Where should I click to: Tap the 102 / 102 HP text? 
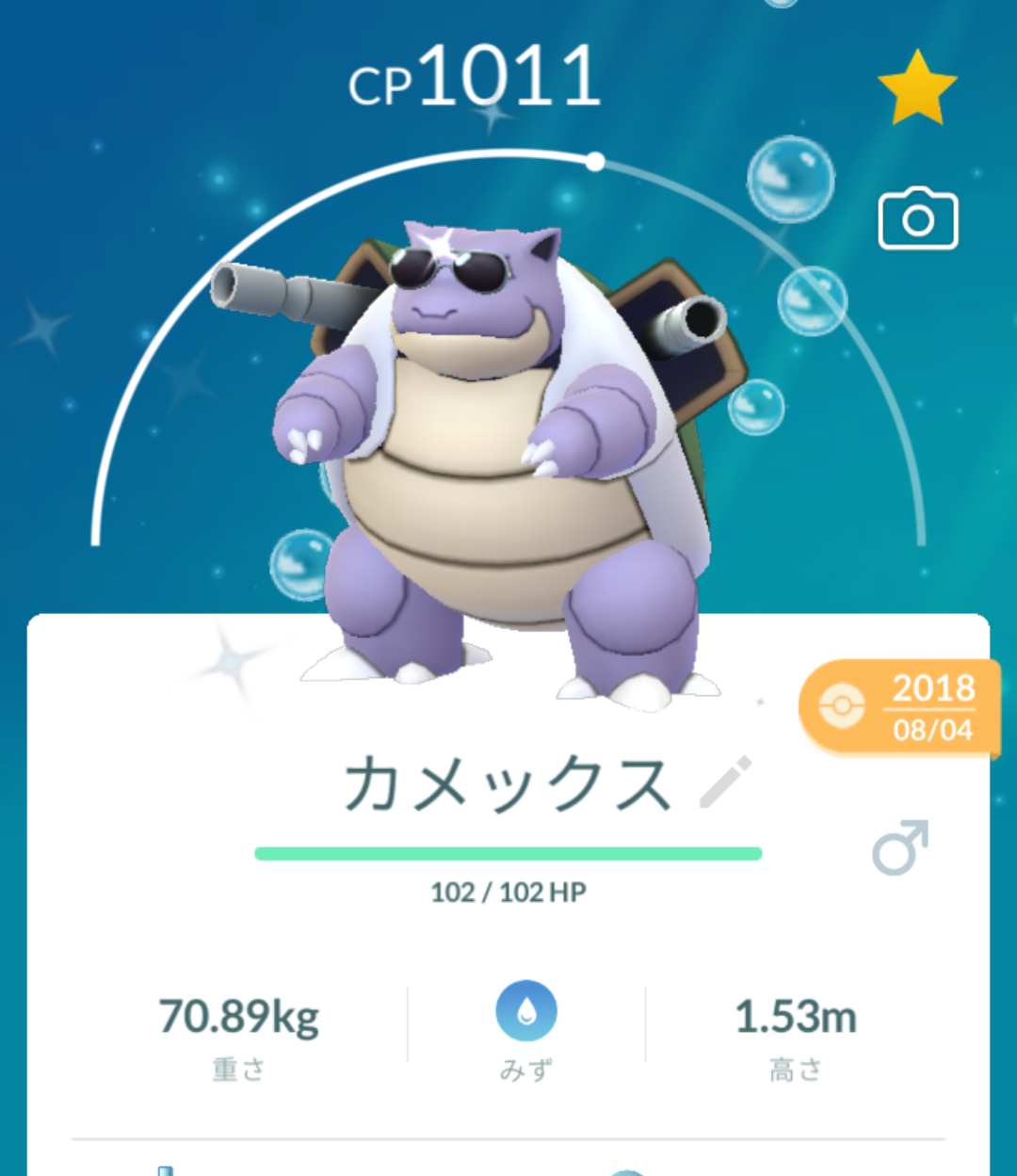[x=508, y=893]
